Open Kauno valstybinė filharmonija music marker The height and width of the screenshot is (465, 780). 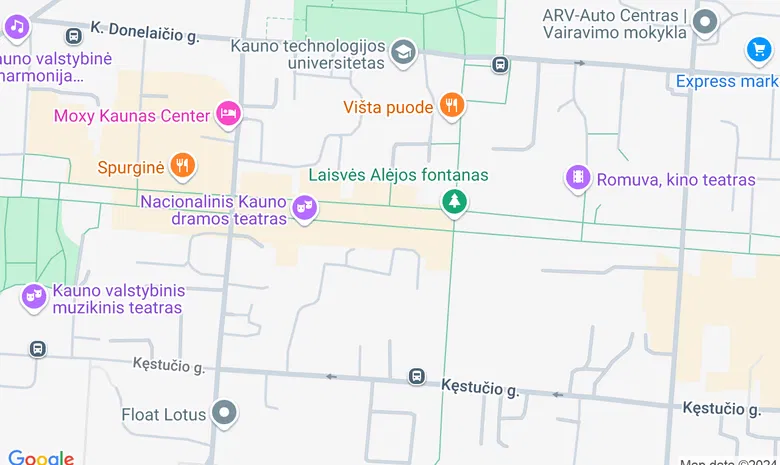click(16, 27)
